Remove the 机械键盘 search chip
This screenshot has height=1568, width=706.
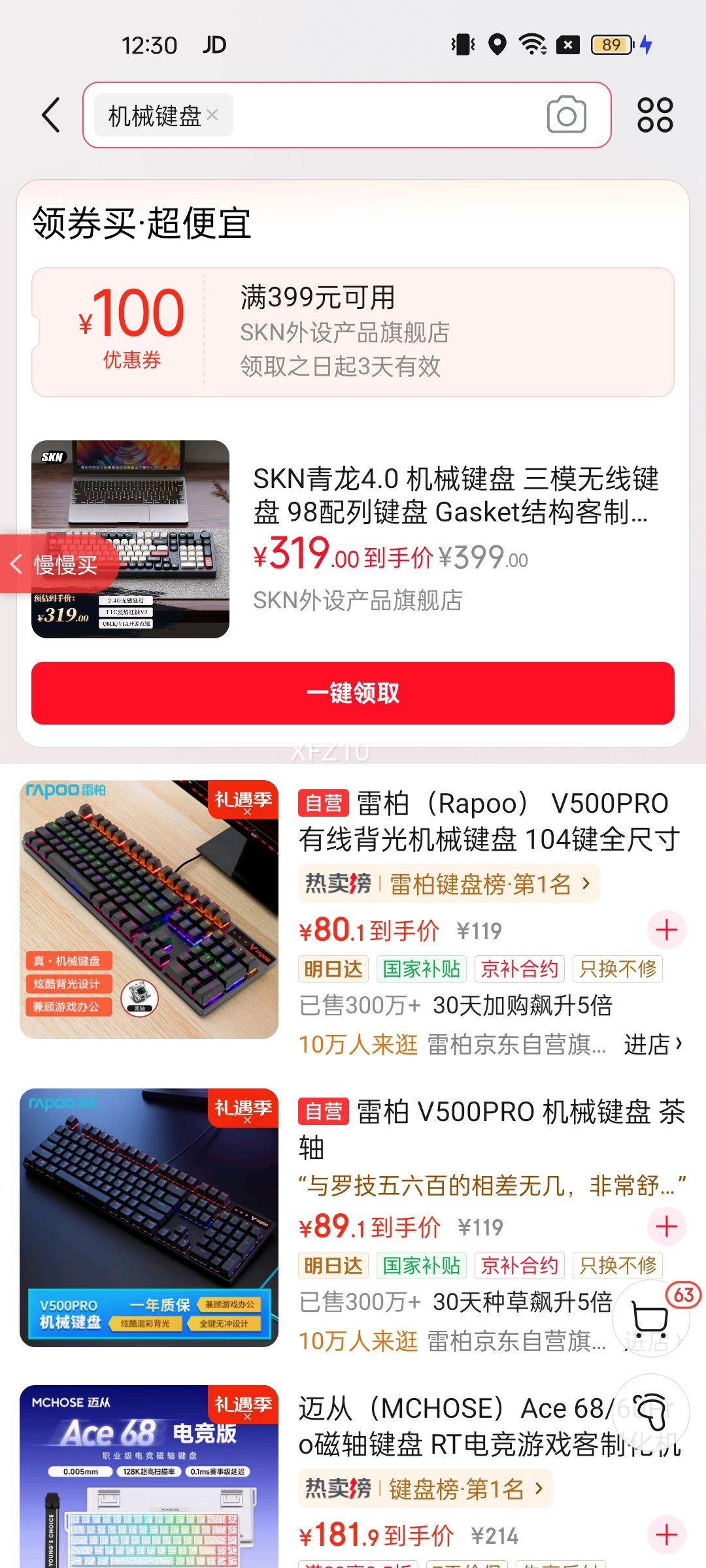(212, 115)
